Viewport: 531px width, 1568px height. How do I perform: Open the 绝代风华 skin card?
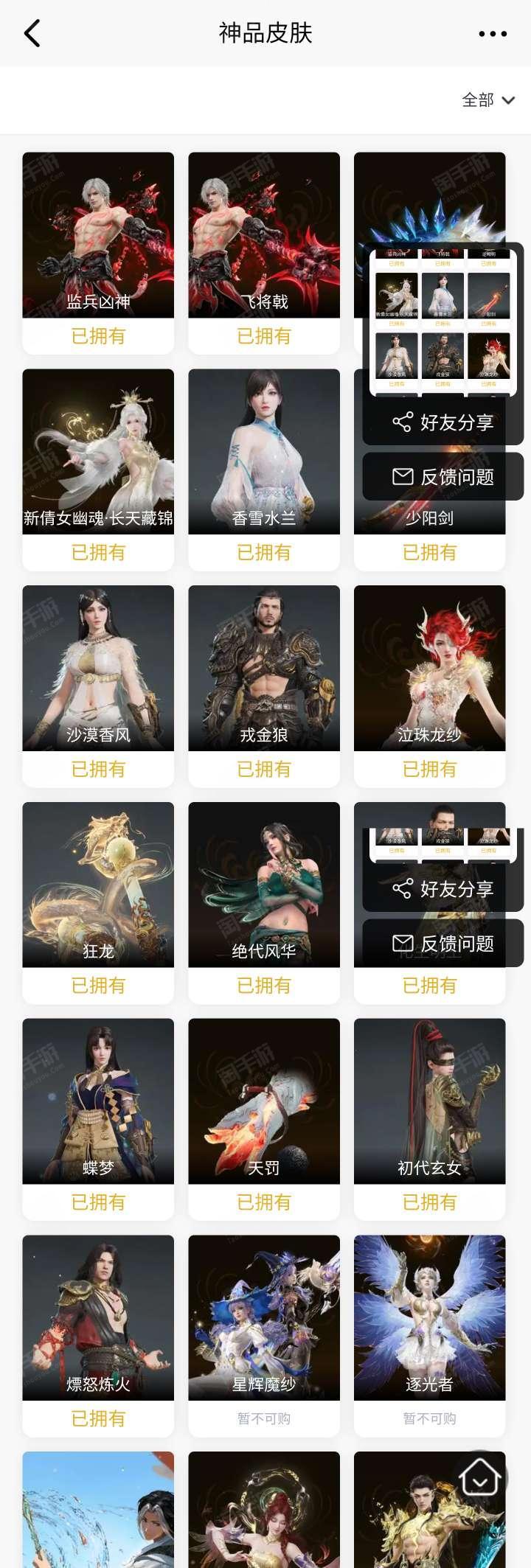[264, 885]
